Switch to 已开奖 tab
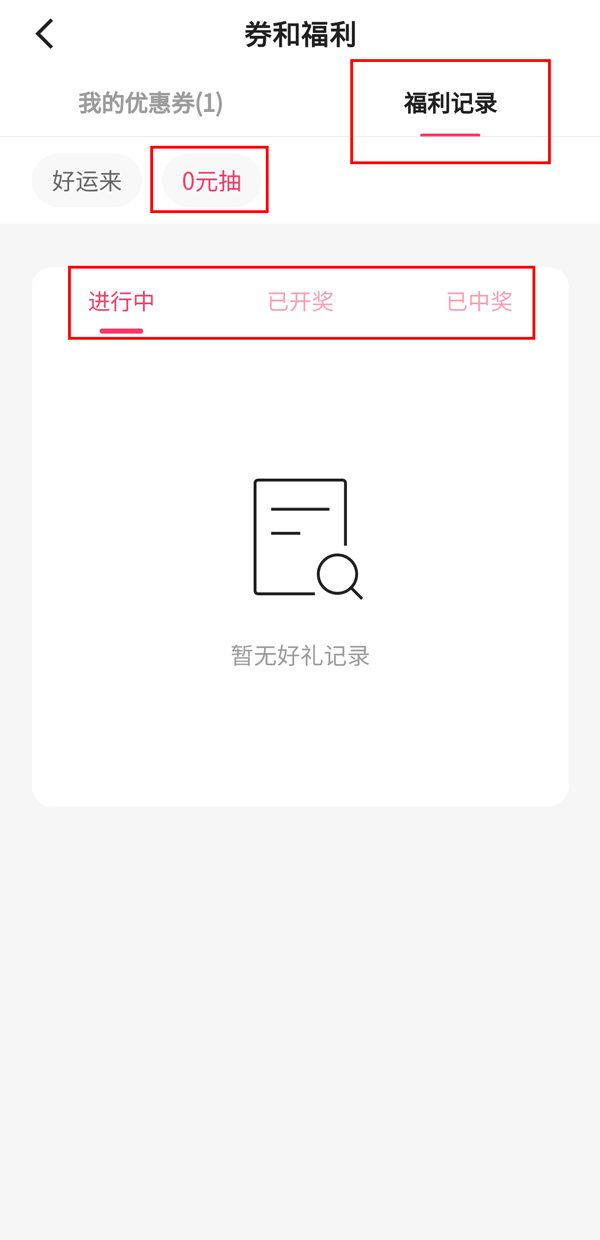 (300, 302)
